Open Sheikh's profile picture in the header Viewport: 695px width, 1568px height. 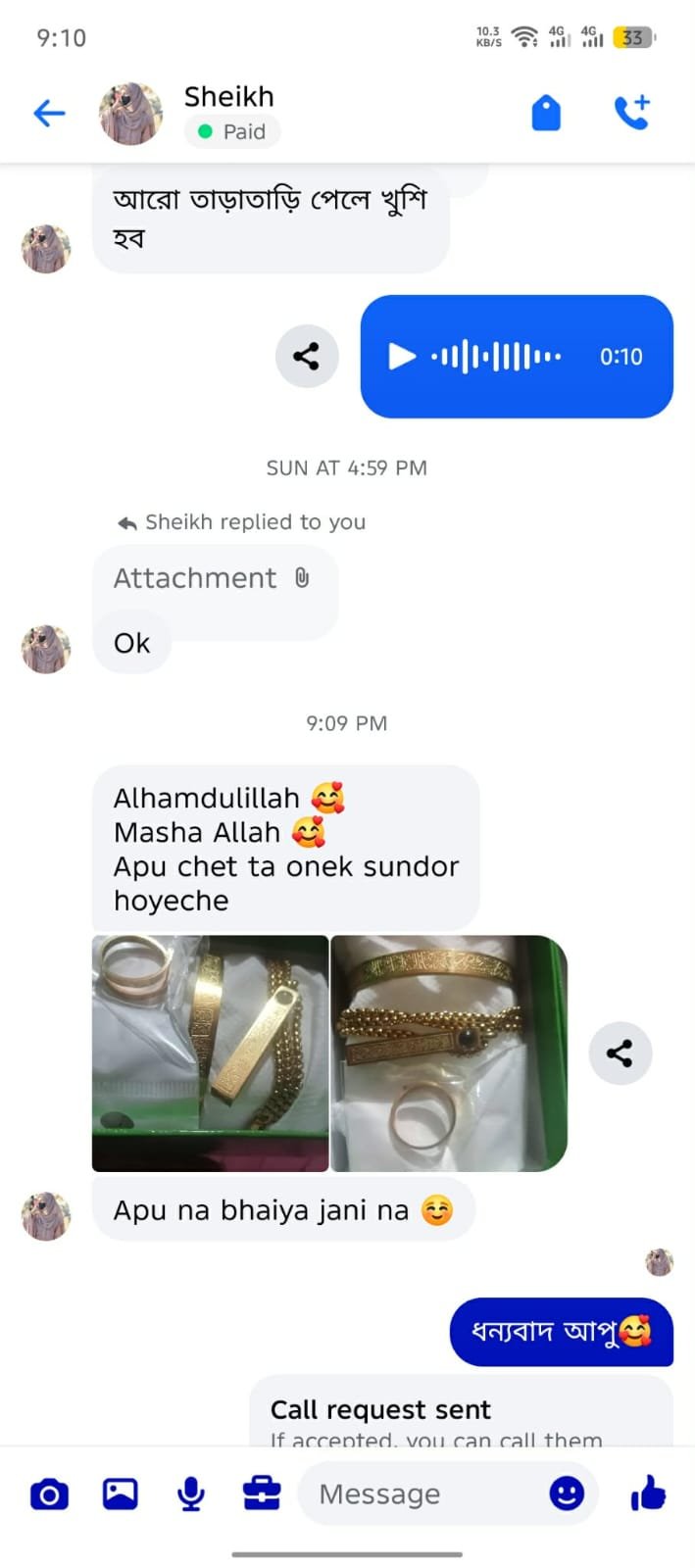click(130, 114)
